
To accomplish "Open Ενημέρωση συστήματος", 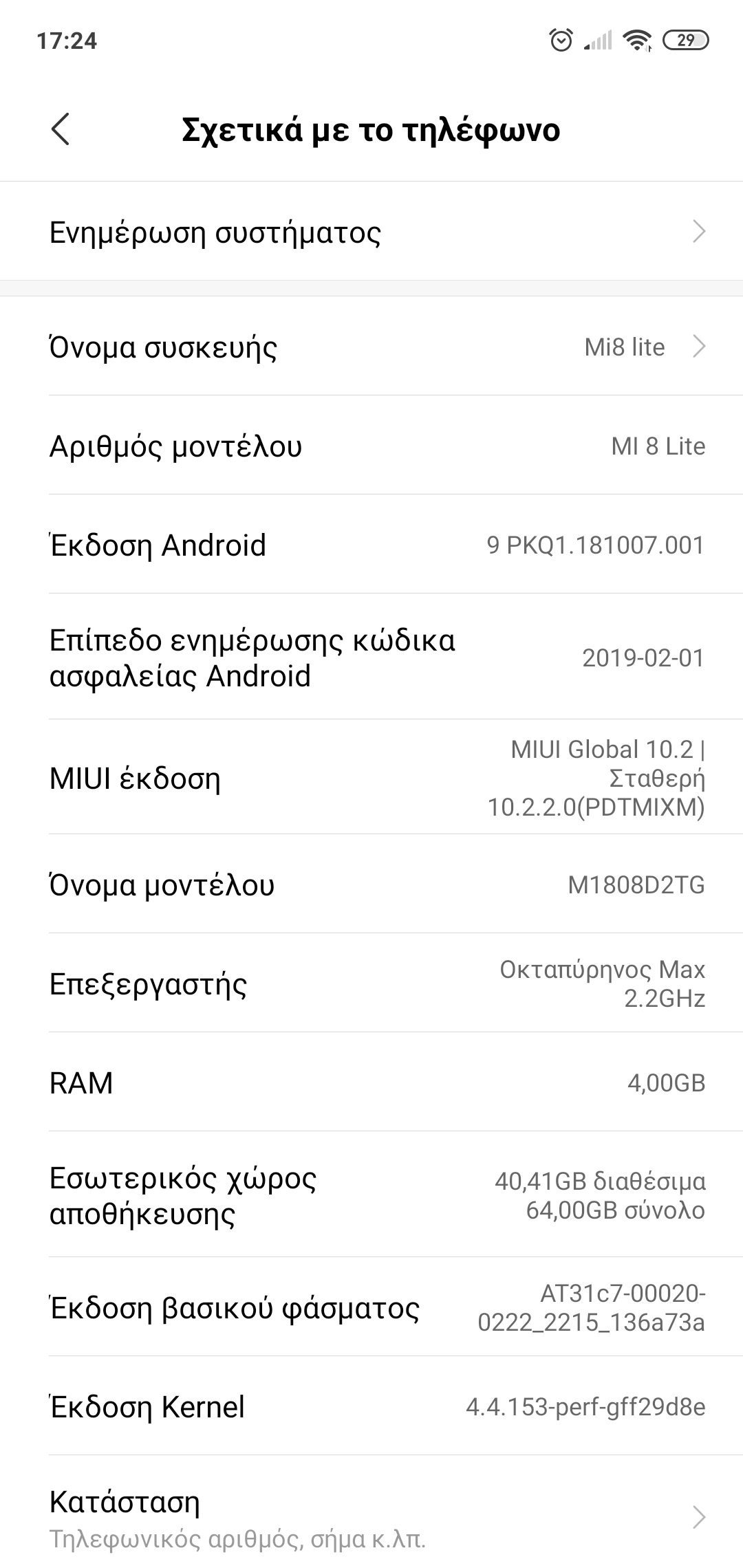I will [x=371, y=232].
